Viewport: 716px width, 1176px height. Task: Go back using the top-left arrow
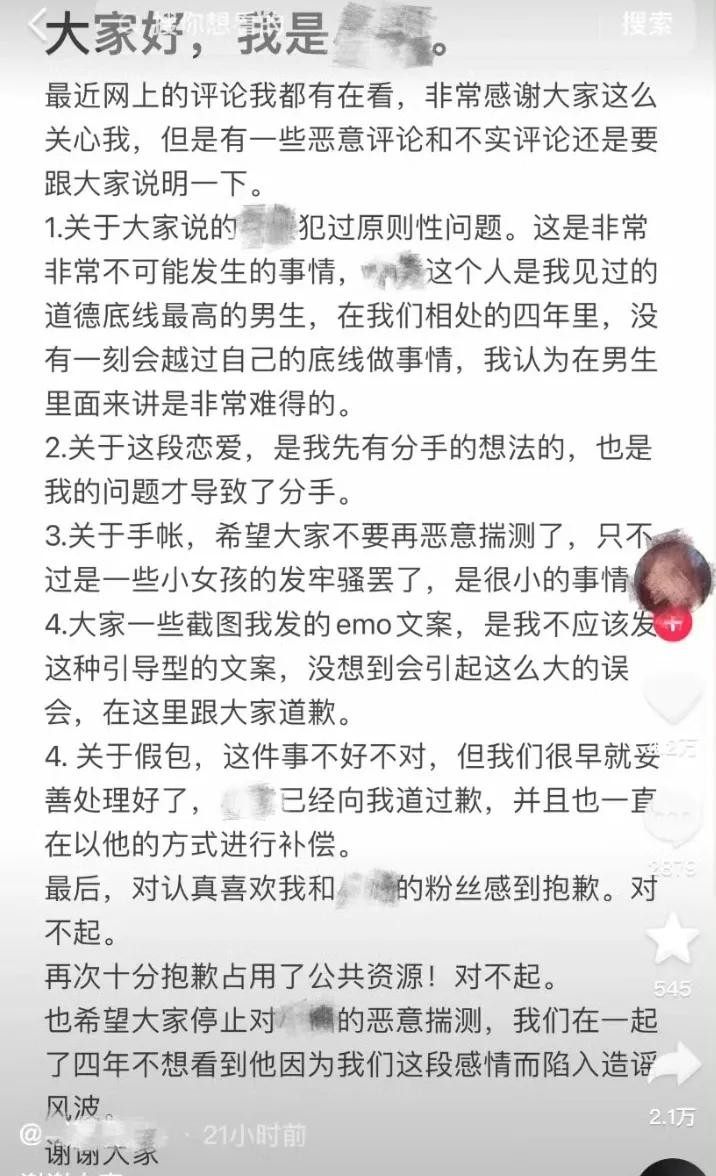pyautogui.click(x=37, y=24)
